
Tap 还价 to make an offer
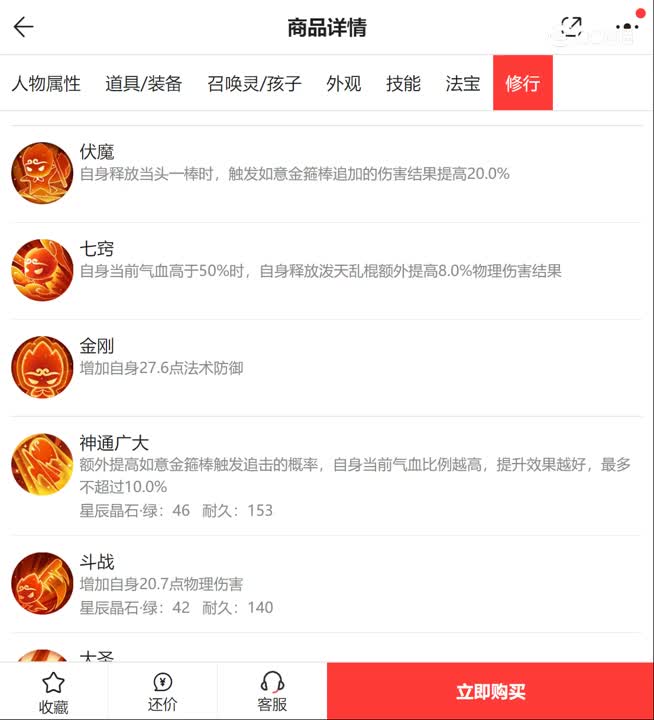(x=163, y=692)
